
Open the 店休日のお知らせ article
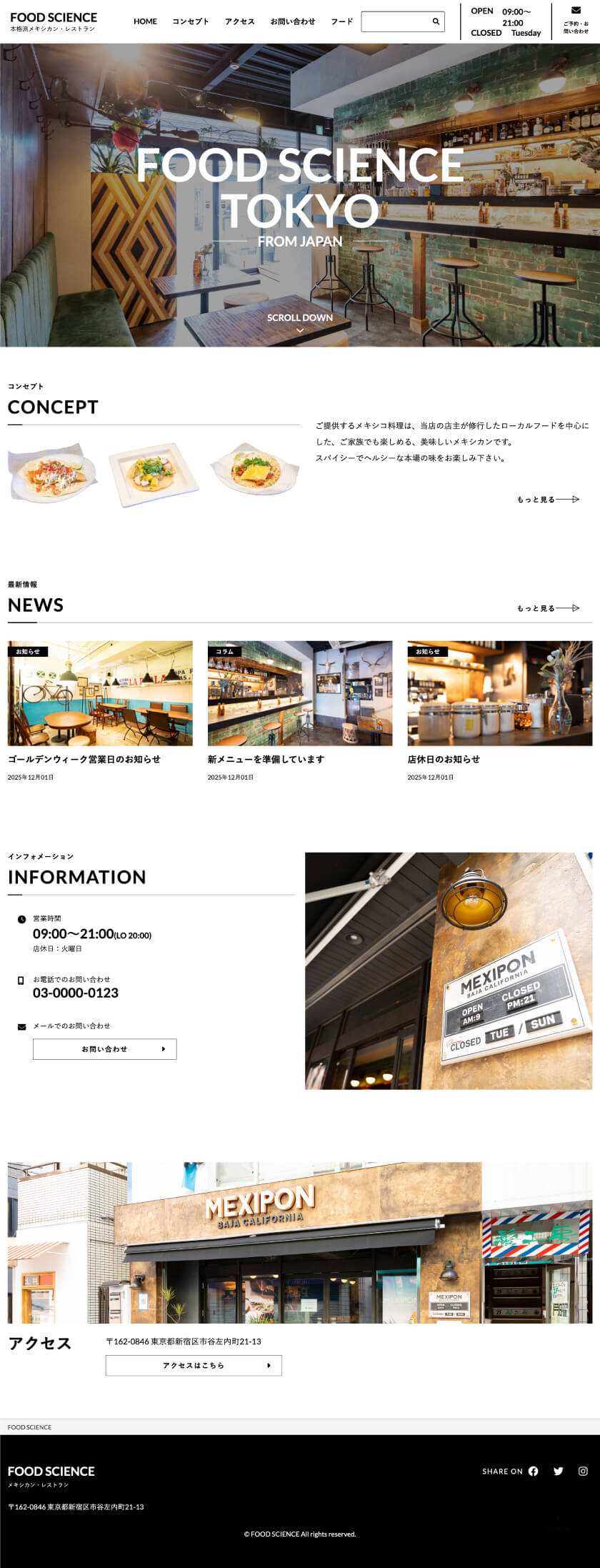[x=444, y=759]
